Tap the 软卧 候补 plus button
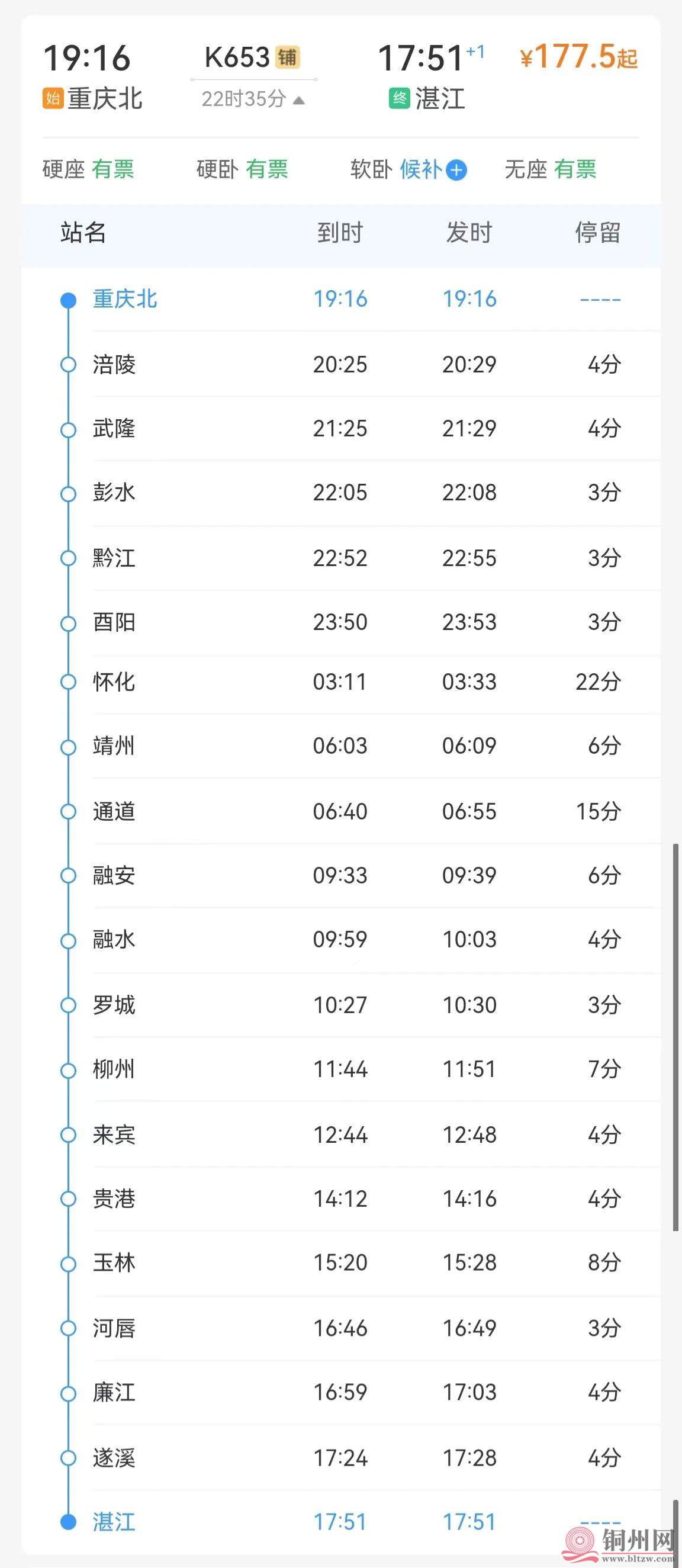Image resolution: width=682 pixels, height=1568 pixels. [456, 171]
